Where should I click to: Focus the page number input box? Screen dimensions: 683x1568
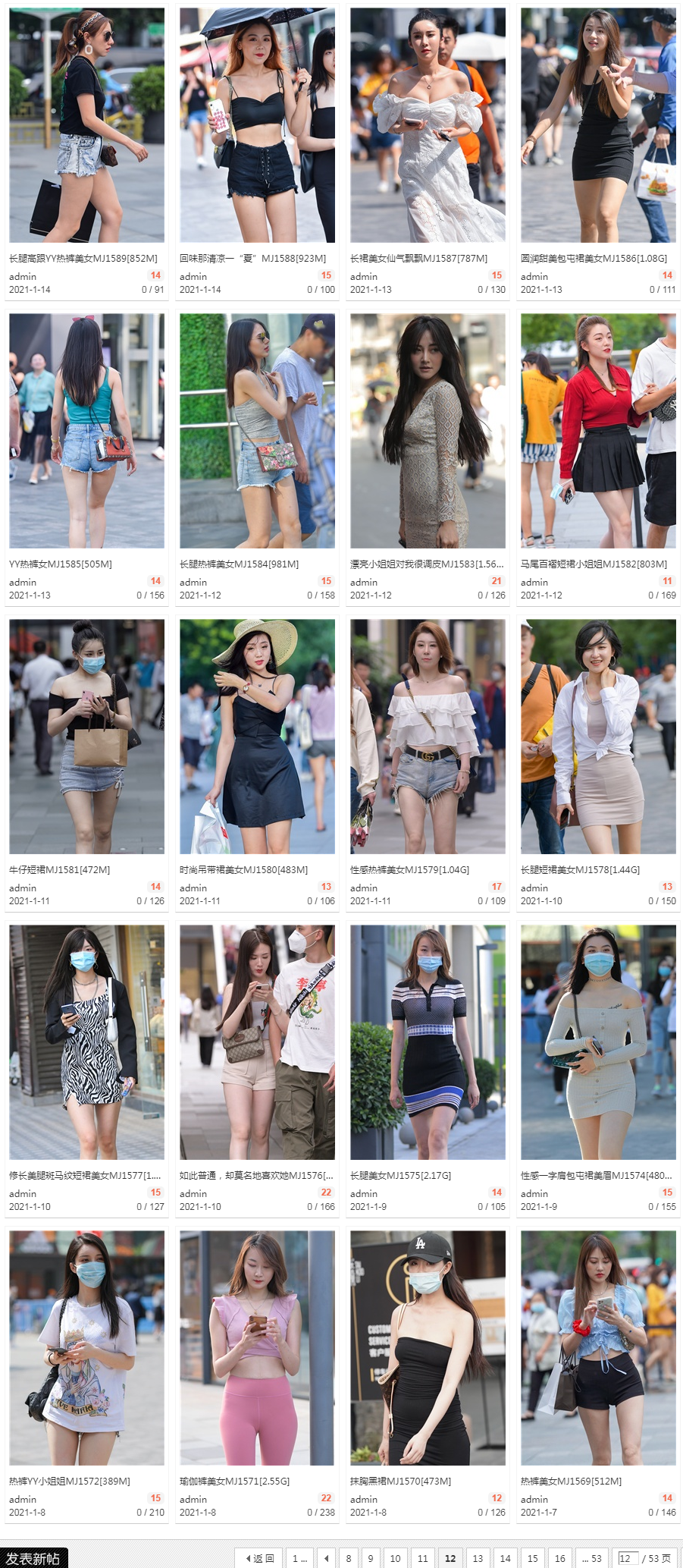(x=628, y=1558)
